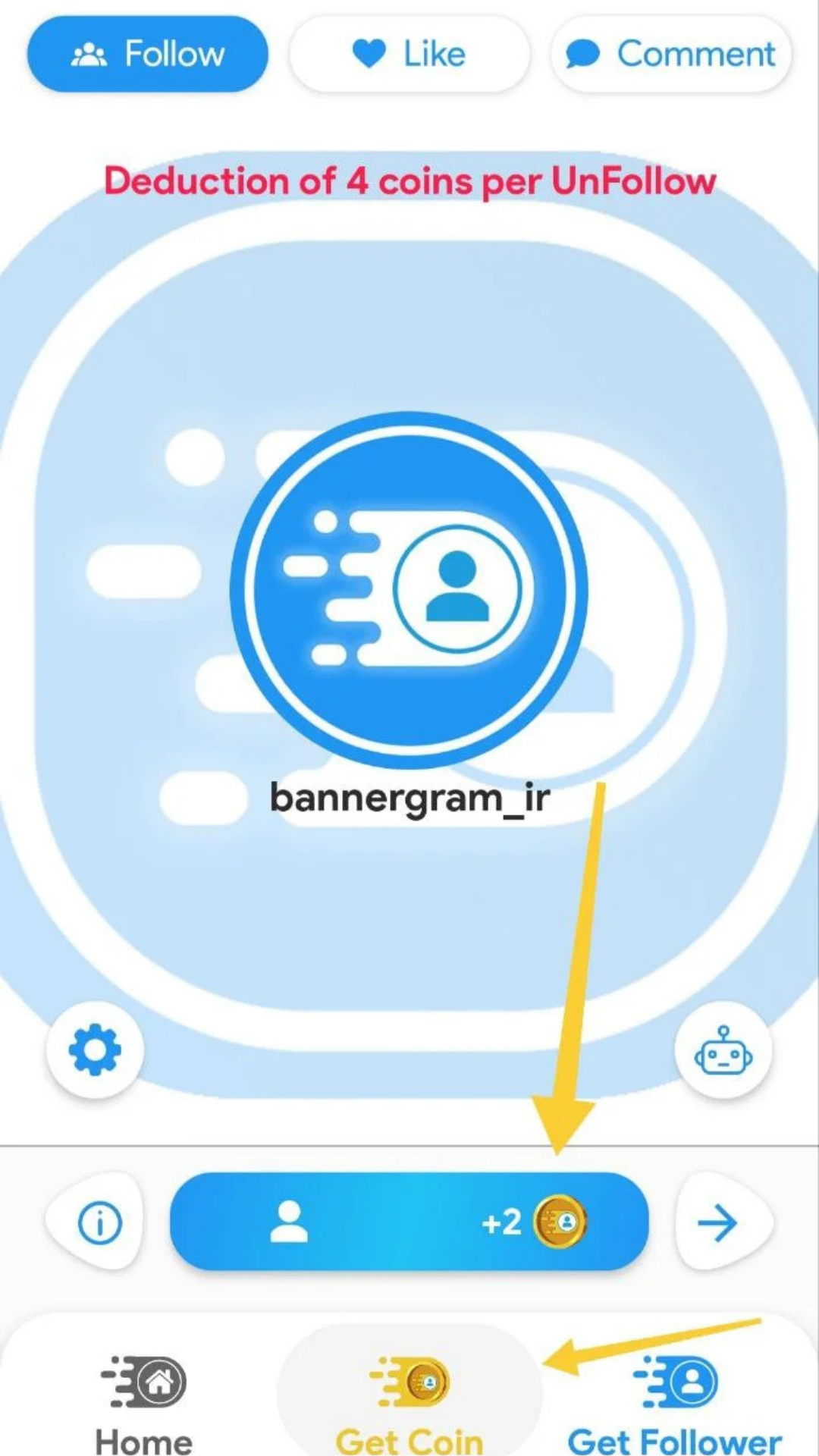Open bannergram_ir profile picture
The width and height of the screenshot is (819, 1456).
(409, 590)
